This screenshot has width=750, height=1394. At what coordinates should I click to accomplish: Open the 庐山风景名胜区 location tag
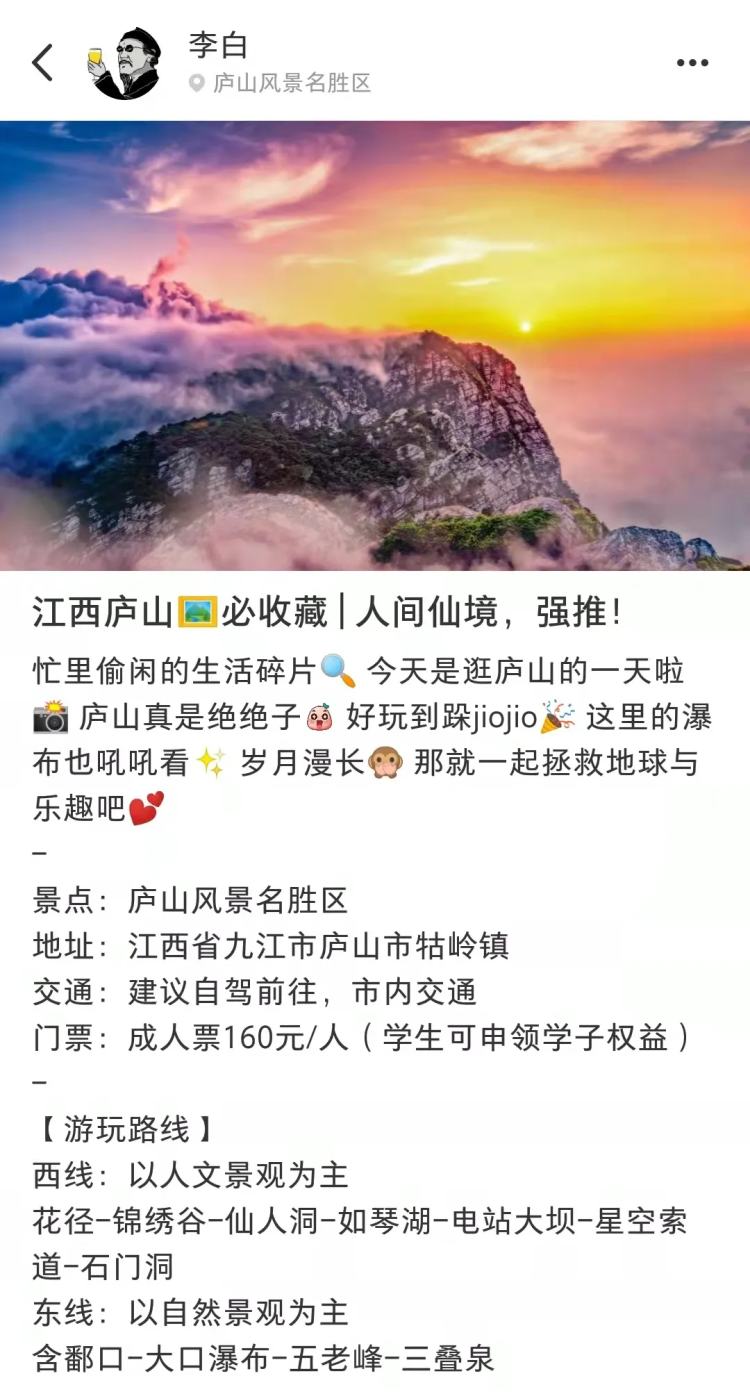point(291,83)
